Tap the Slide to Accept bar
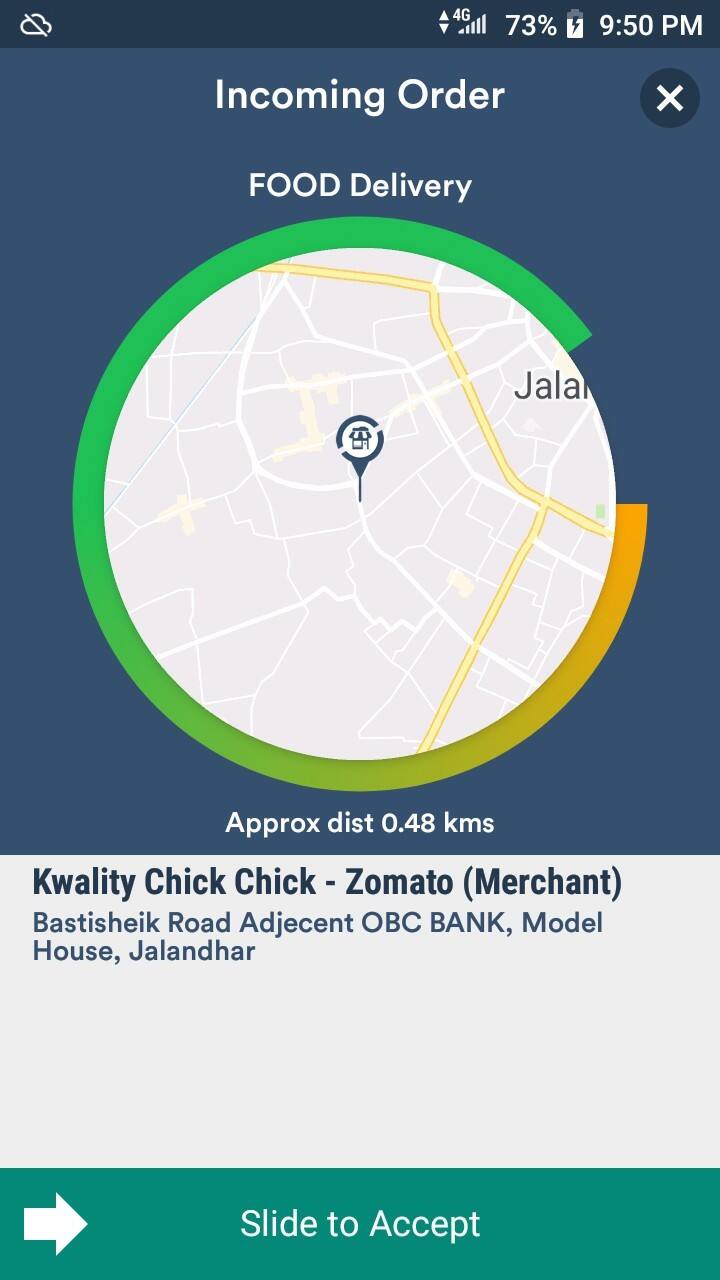 click(360, 1224)
